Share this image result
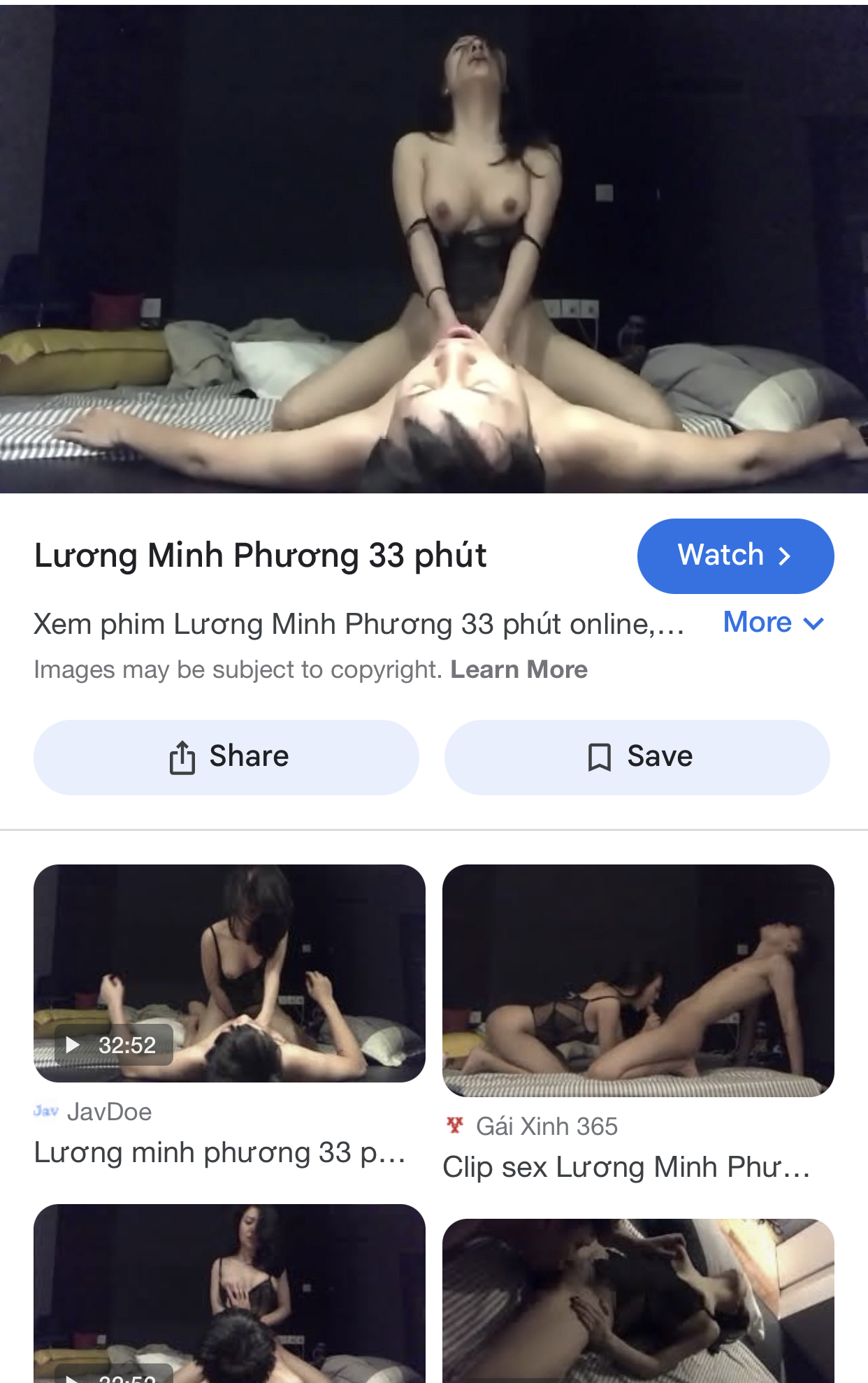The width and height of the screenshot is (868, 1383). tap(226, 757)
